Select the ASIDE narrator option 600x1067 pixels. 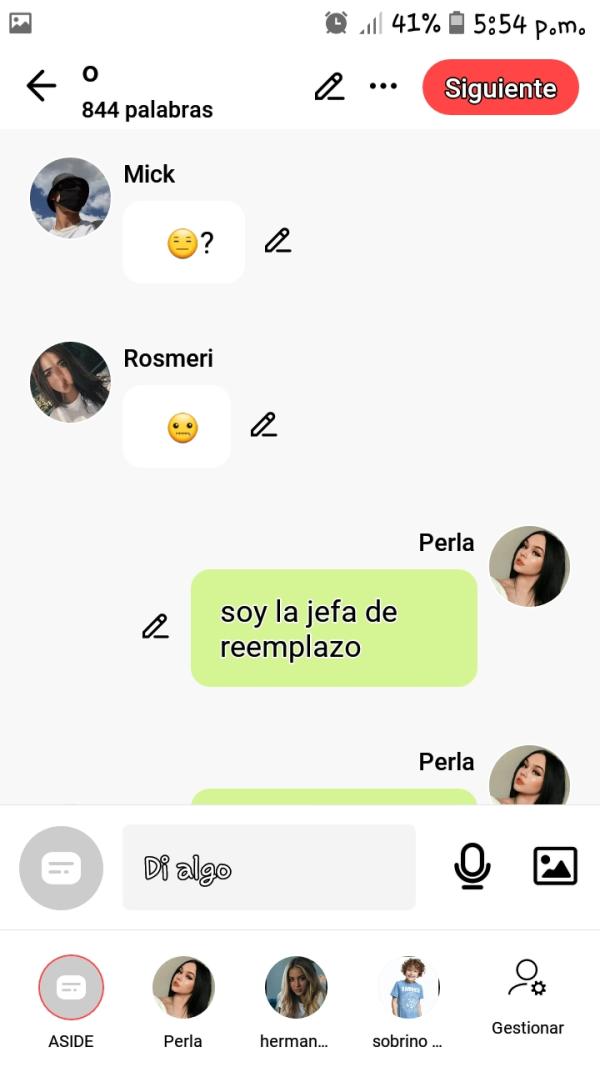click(71, 988)
